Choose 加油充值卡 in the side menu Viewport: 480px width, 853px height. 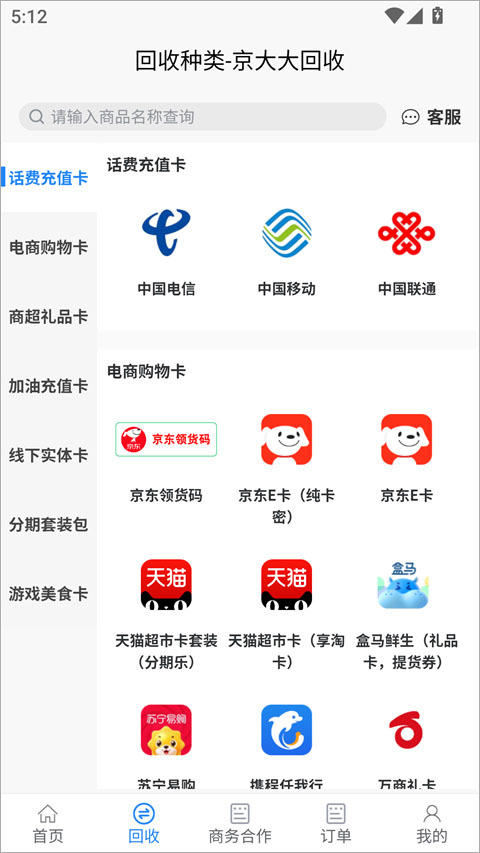pyautogui.click(x=48, y=386)
